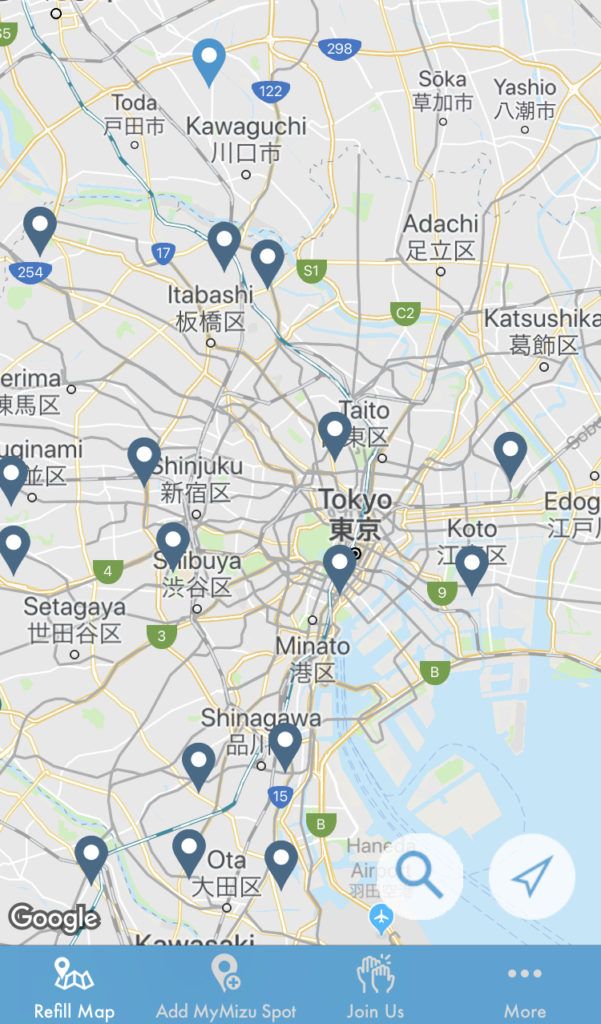Open the refill pin on Shibuya
601x1024 pixels.
pos(173,547)
